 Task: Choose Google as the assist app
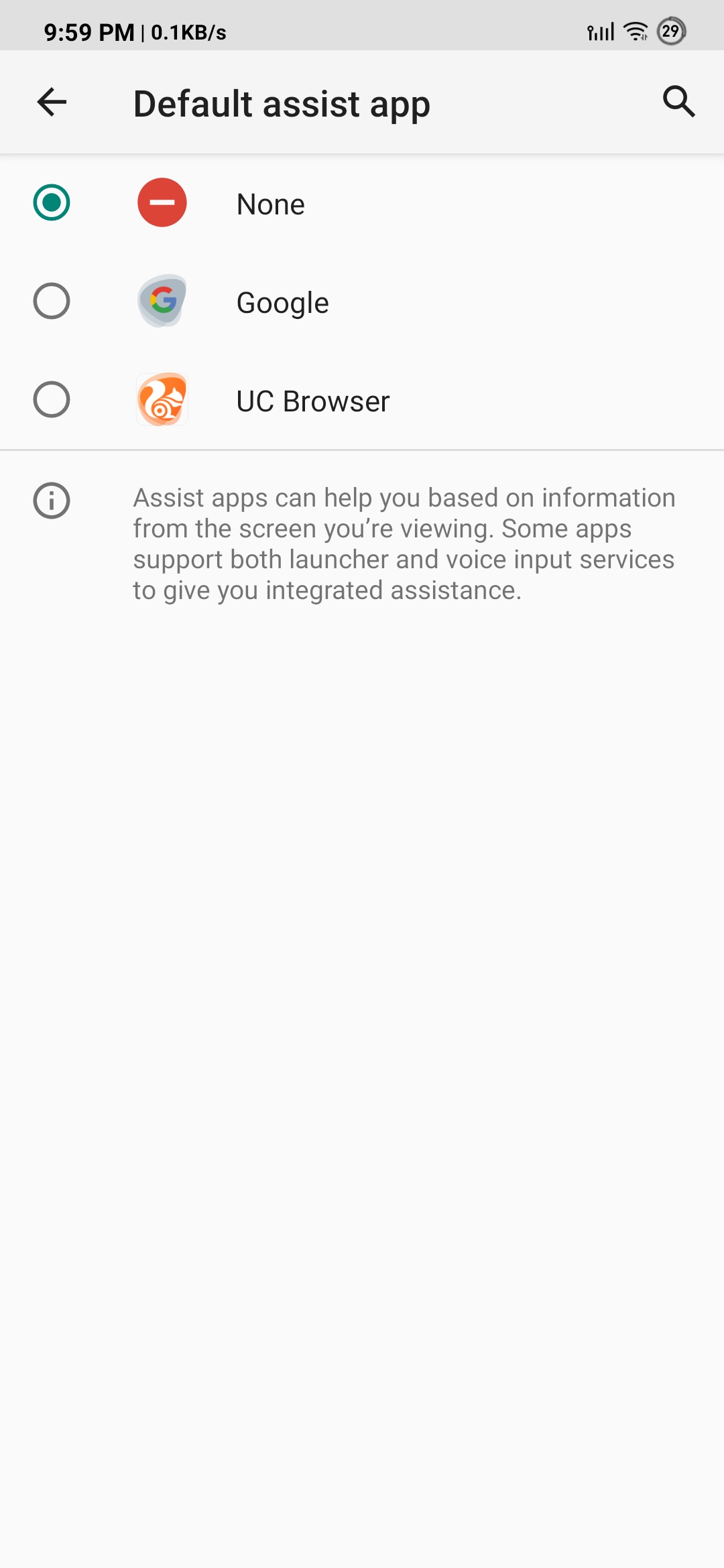[x=52, y=302]
